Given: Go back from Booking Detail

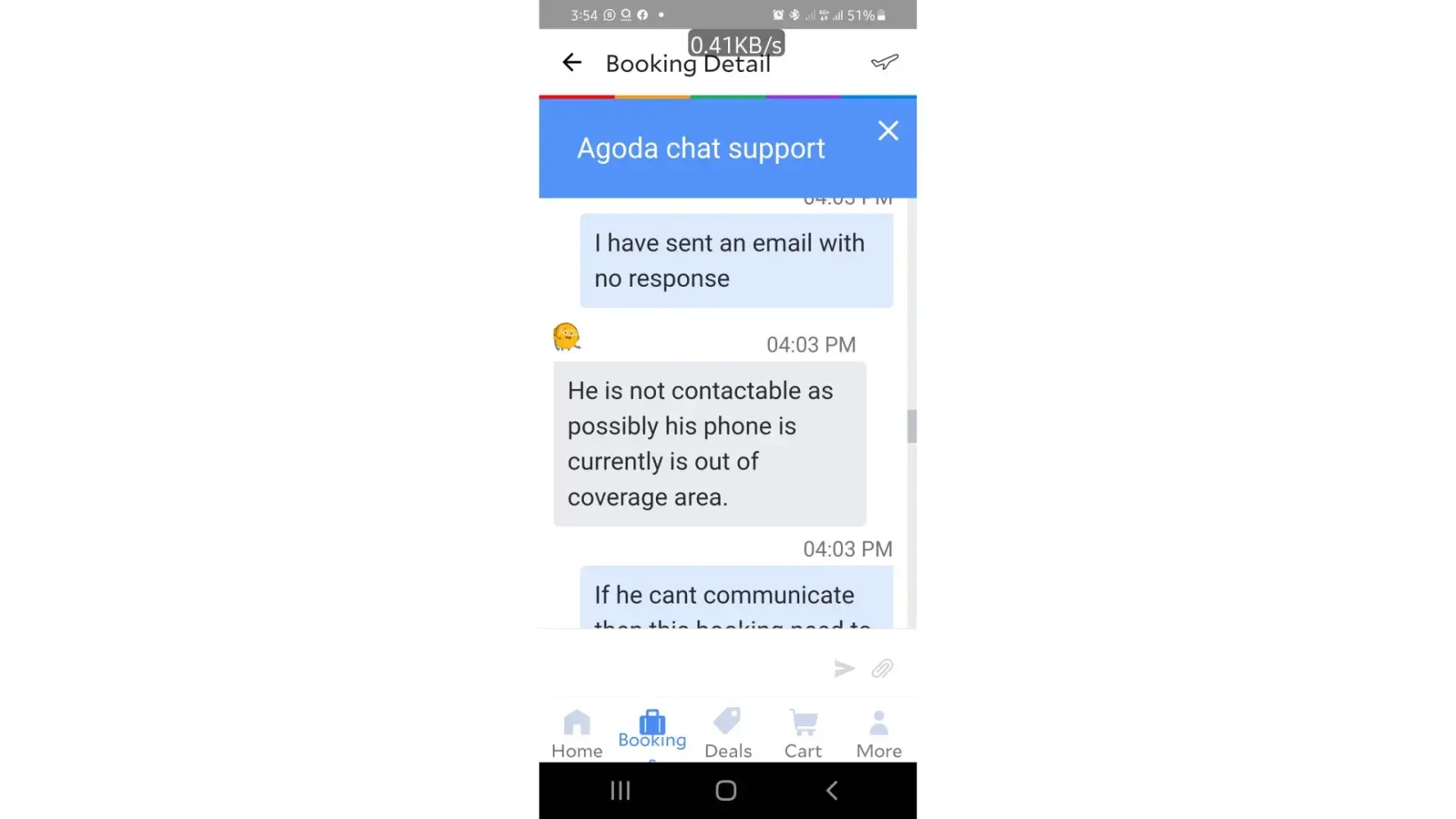Looking at the screenshot, I should [x=572, y=62].
